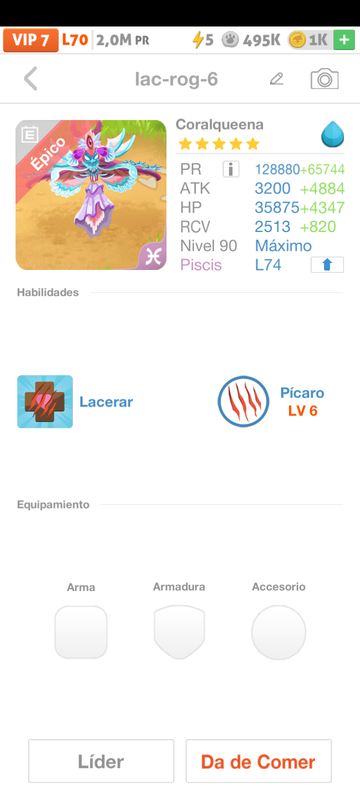View the Pícaro LV 6 trait

(x=271, y=402)
